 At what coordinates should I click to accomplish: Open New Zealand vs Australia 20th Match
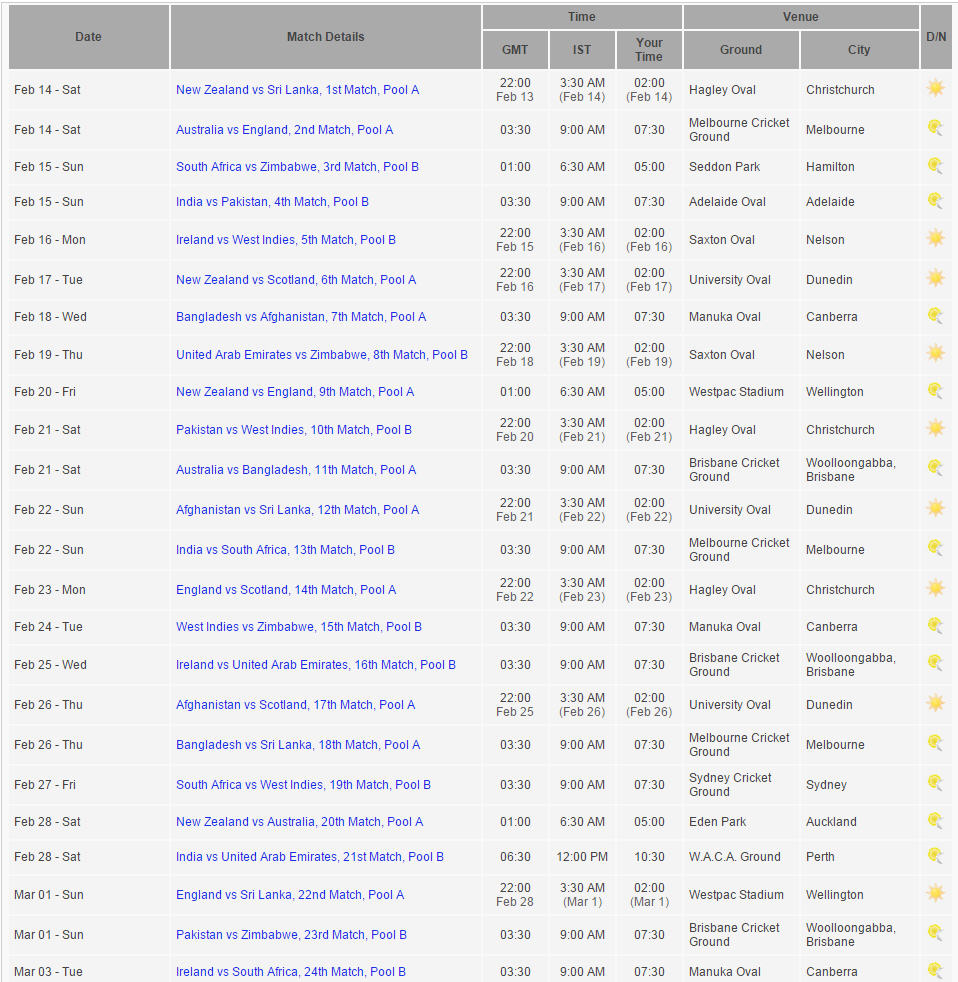point(299,822)
